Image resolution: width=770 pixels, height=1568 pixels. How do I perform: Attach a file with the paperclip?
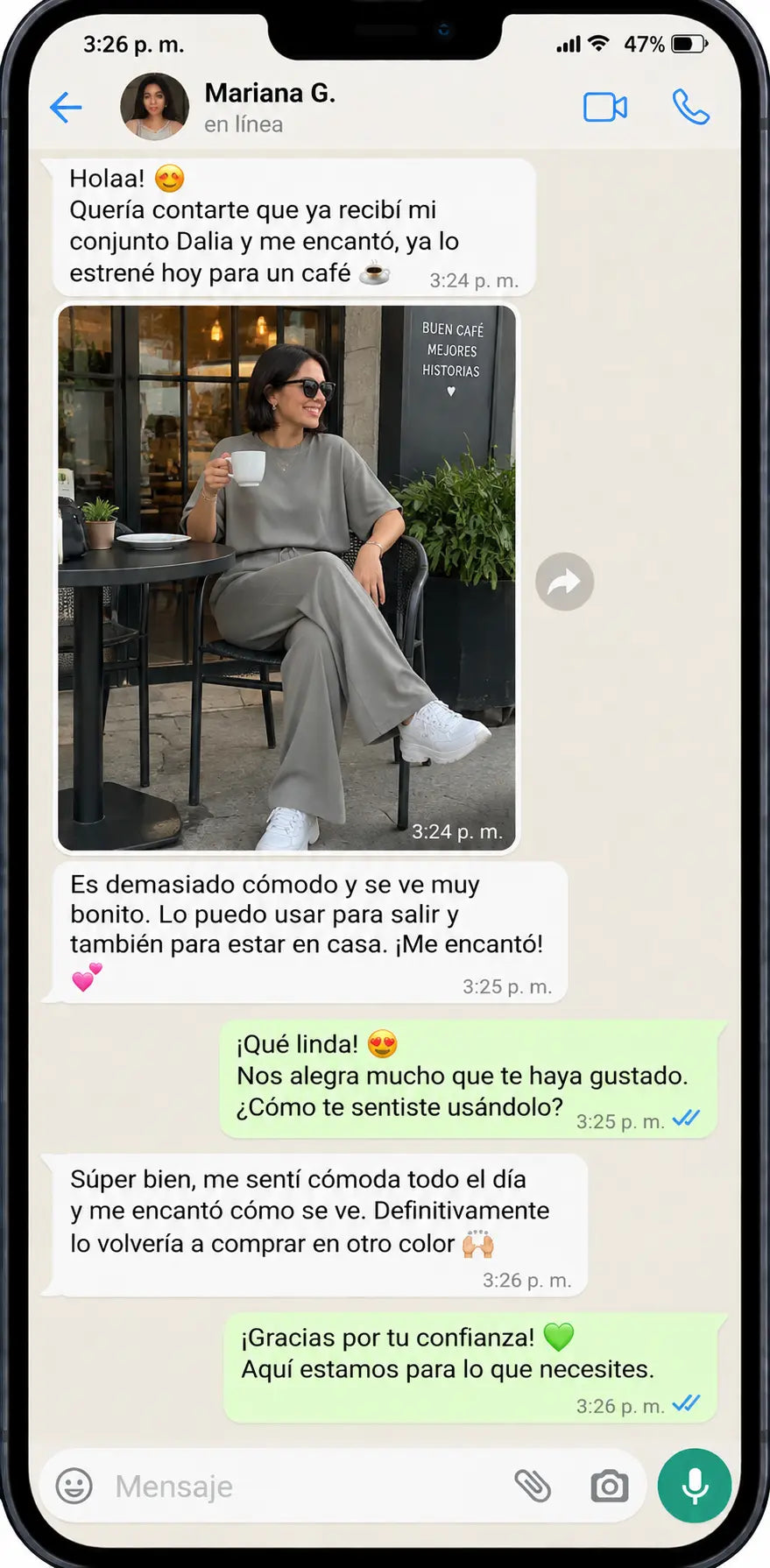click(533, 1486)
